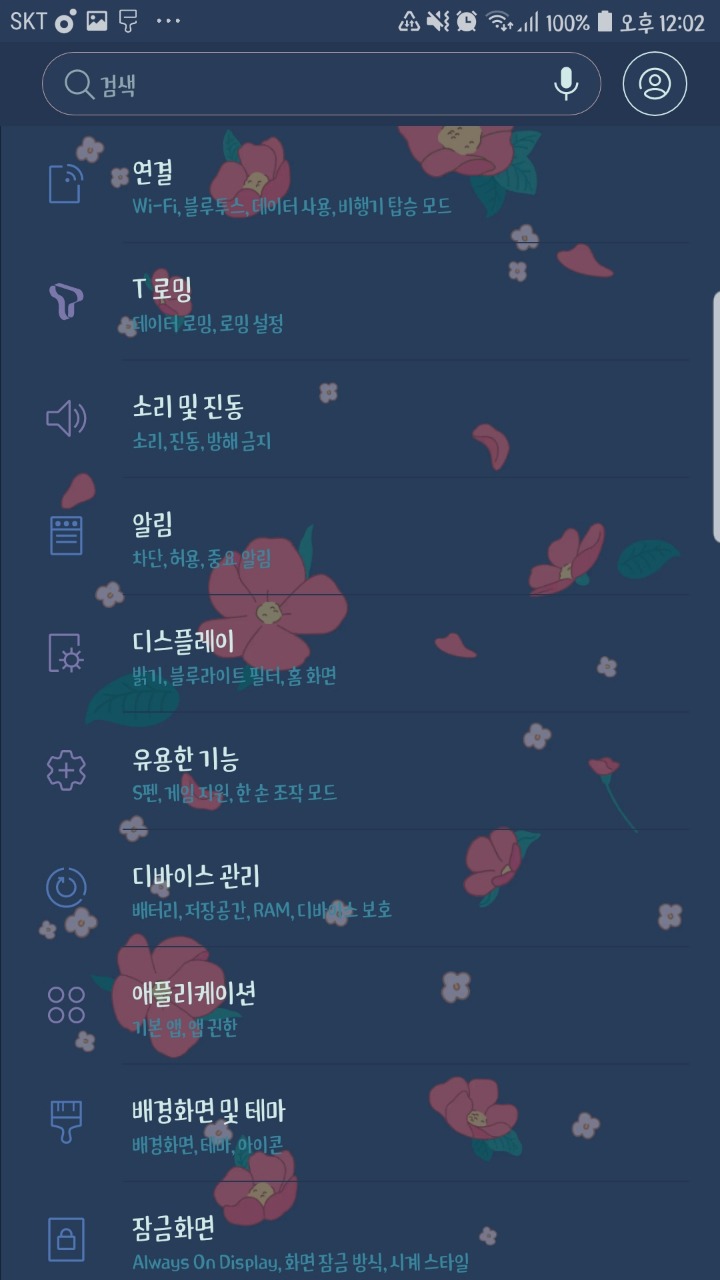
Task: Open 연결 settings
Action: point(360,187)
